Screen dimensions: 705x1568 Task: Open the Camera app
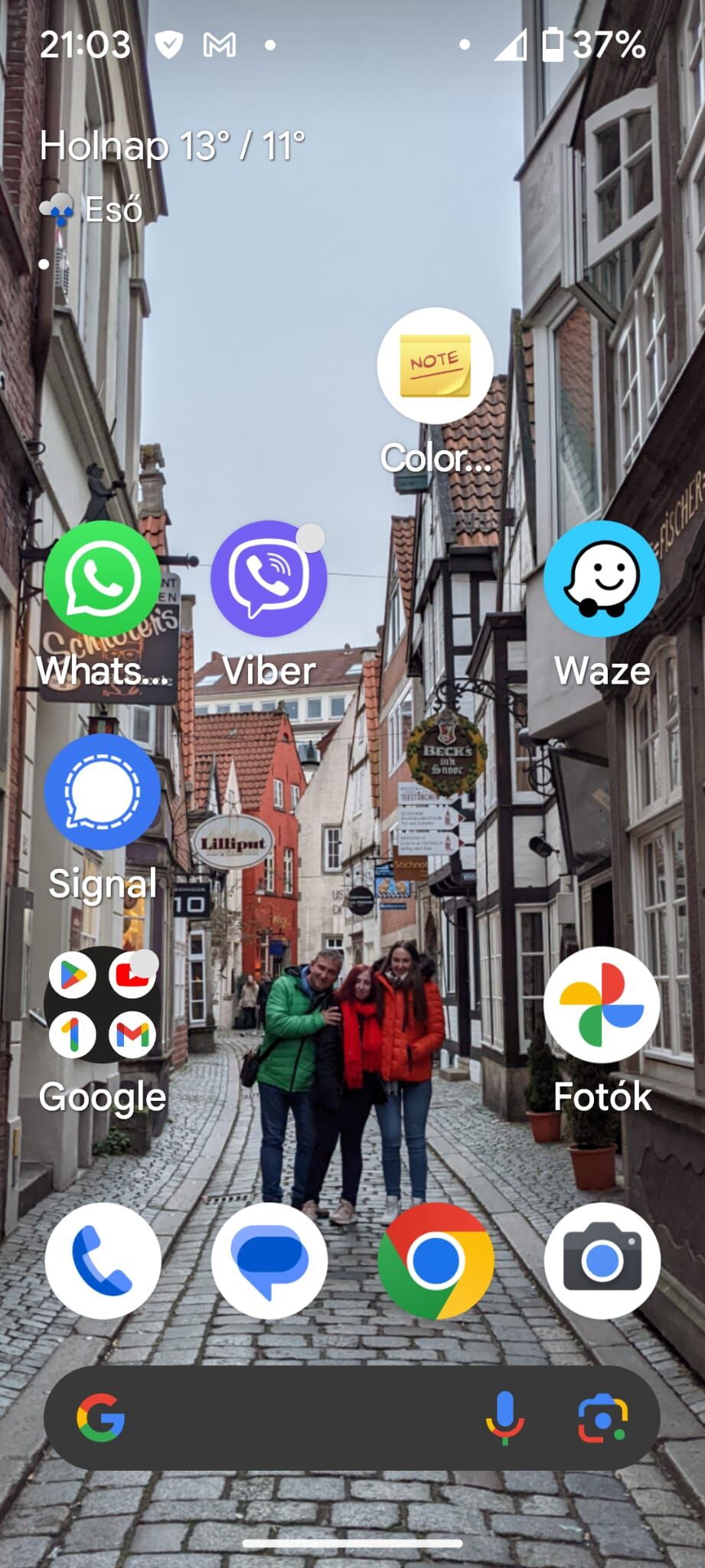tap(602, 1260)
